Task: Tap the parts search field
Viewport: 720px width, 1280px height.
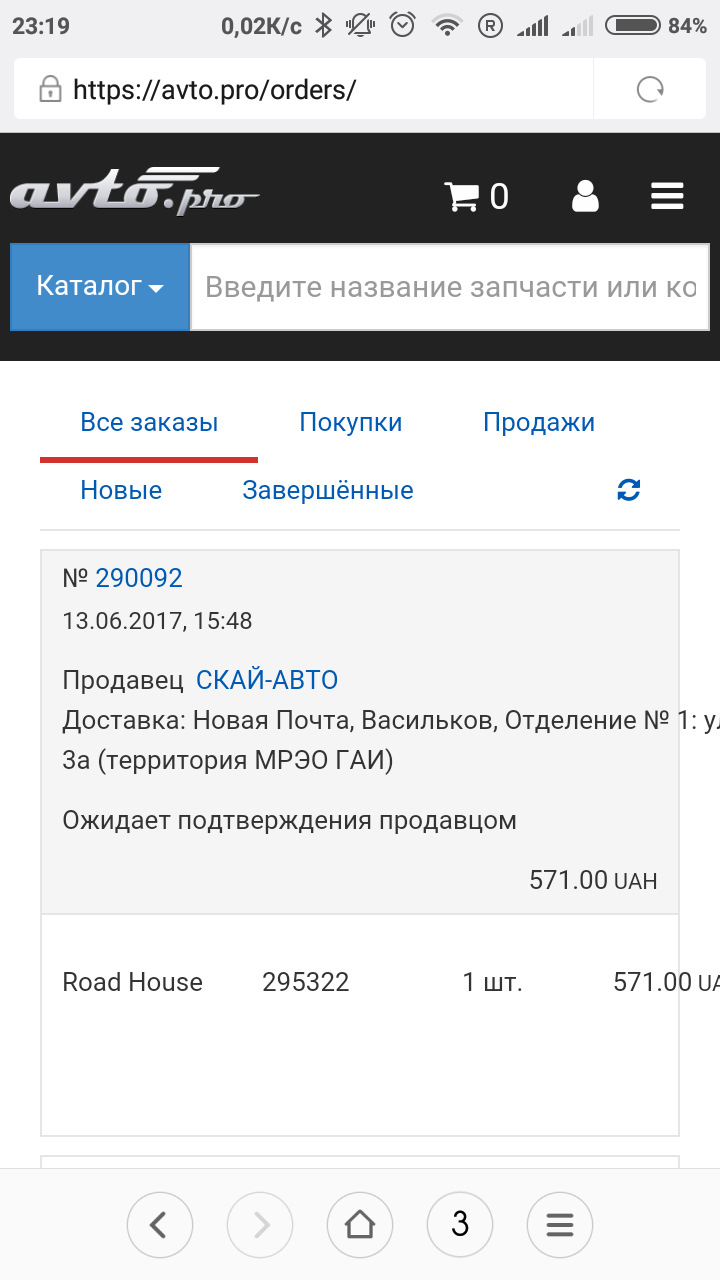Action: [450, 287]
